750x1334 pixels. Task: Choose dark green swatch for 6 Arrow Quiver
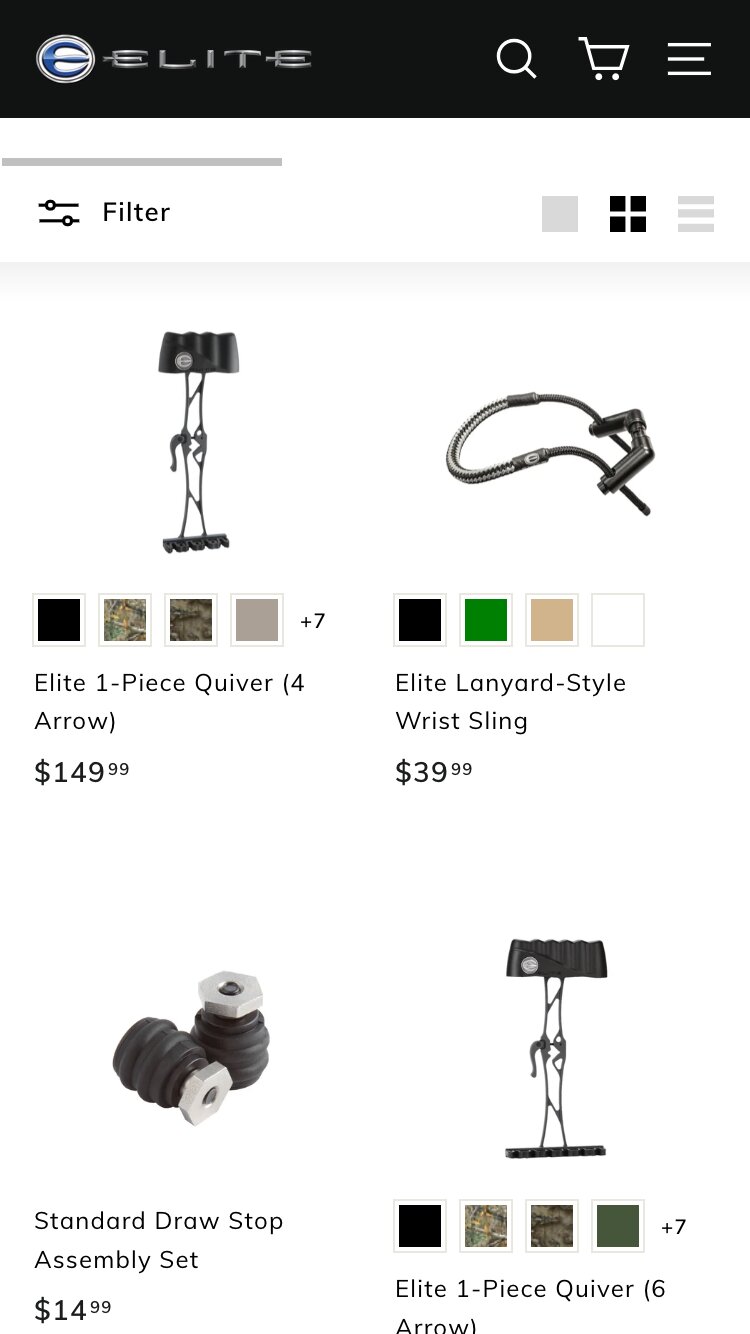tap(618, 1226)
